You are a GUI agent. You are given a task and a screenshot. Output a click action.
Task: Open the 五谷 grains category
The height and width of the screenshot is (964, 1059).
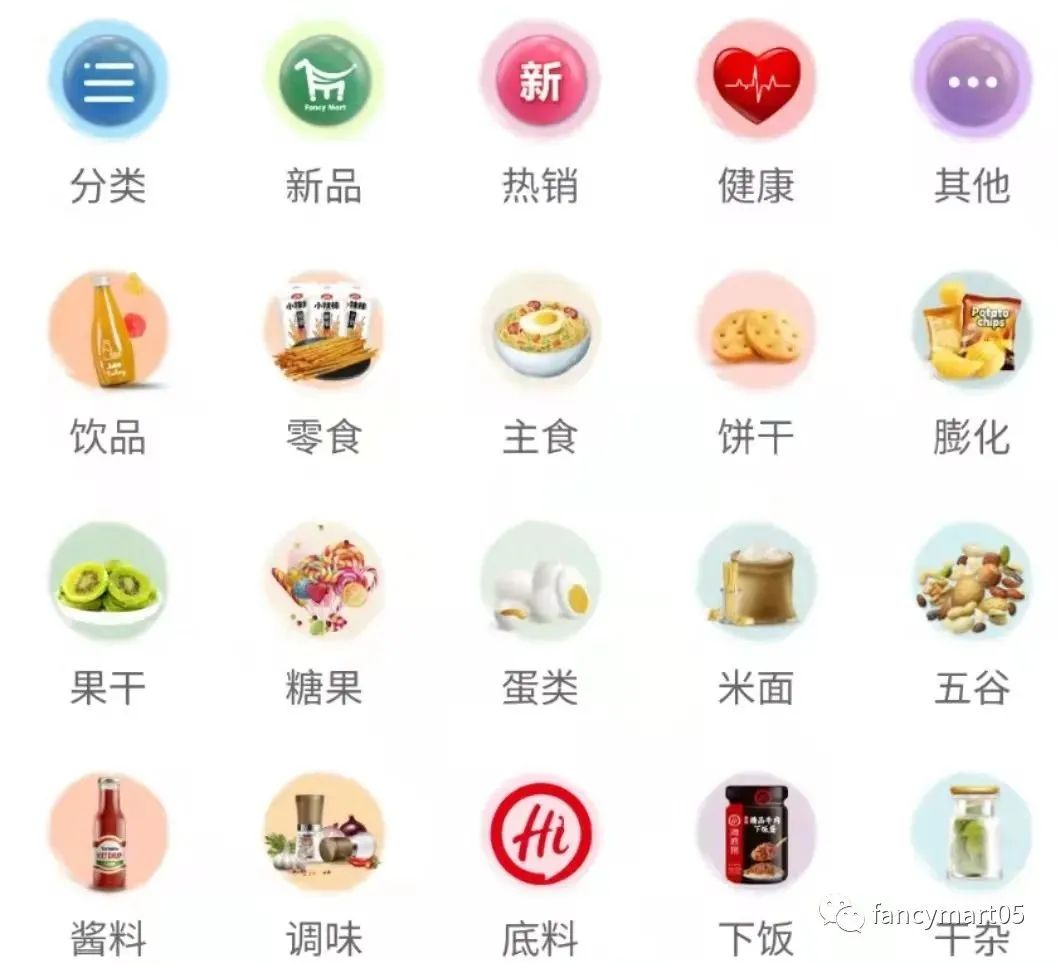(972, 583)
